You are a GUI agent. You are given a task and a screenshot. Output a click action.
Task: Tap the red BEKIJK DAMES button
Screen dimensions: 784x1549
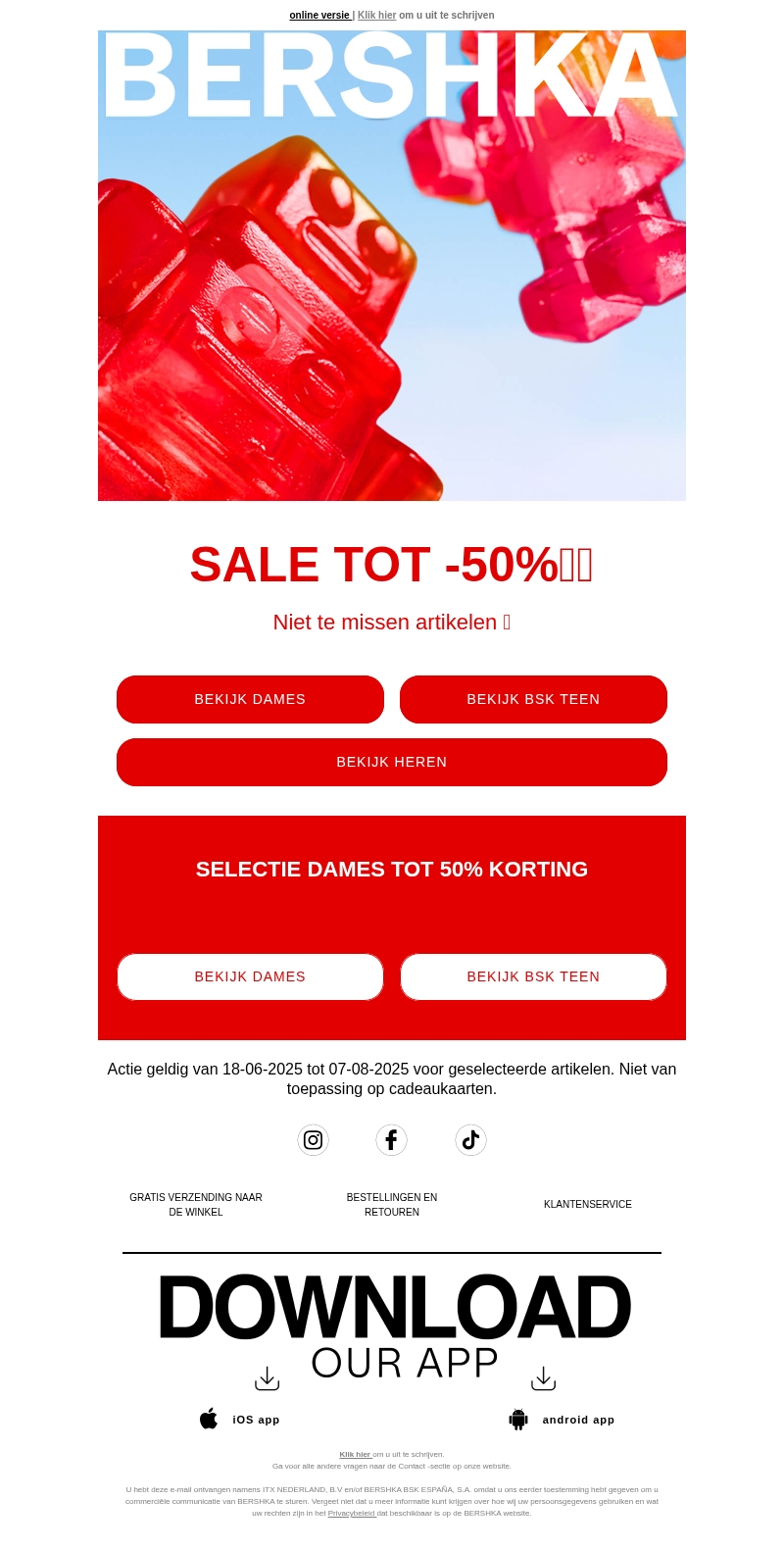pyautogui.click(x=250, y=699)
